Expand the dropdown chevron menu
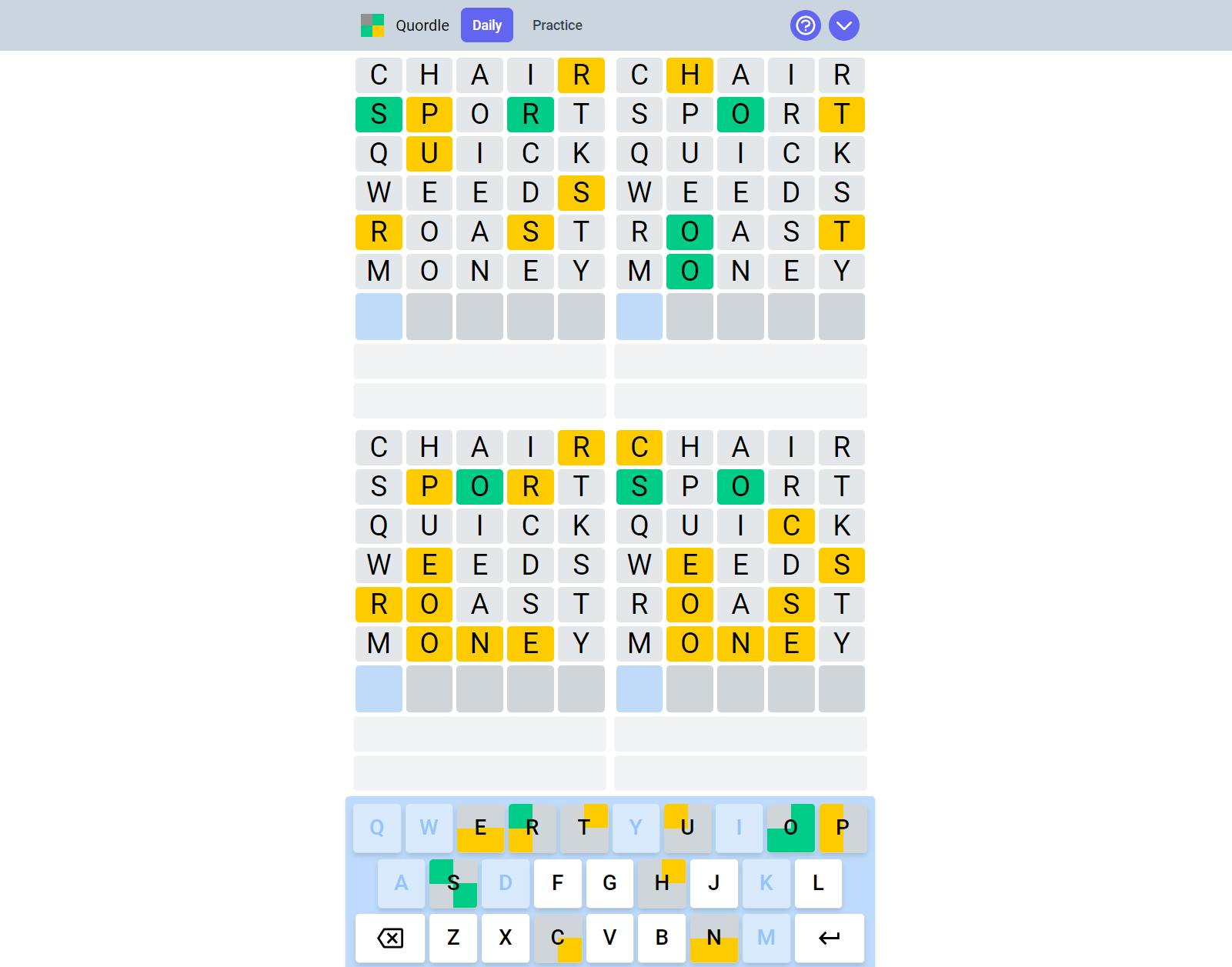This screenshot has height=967, width=1232. 844,25
